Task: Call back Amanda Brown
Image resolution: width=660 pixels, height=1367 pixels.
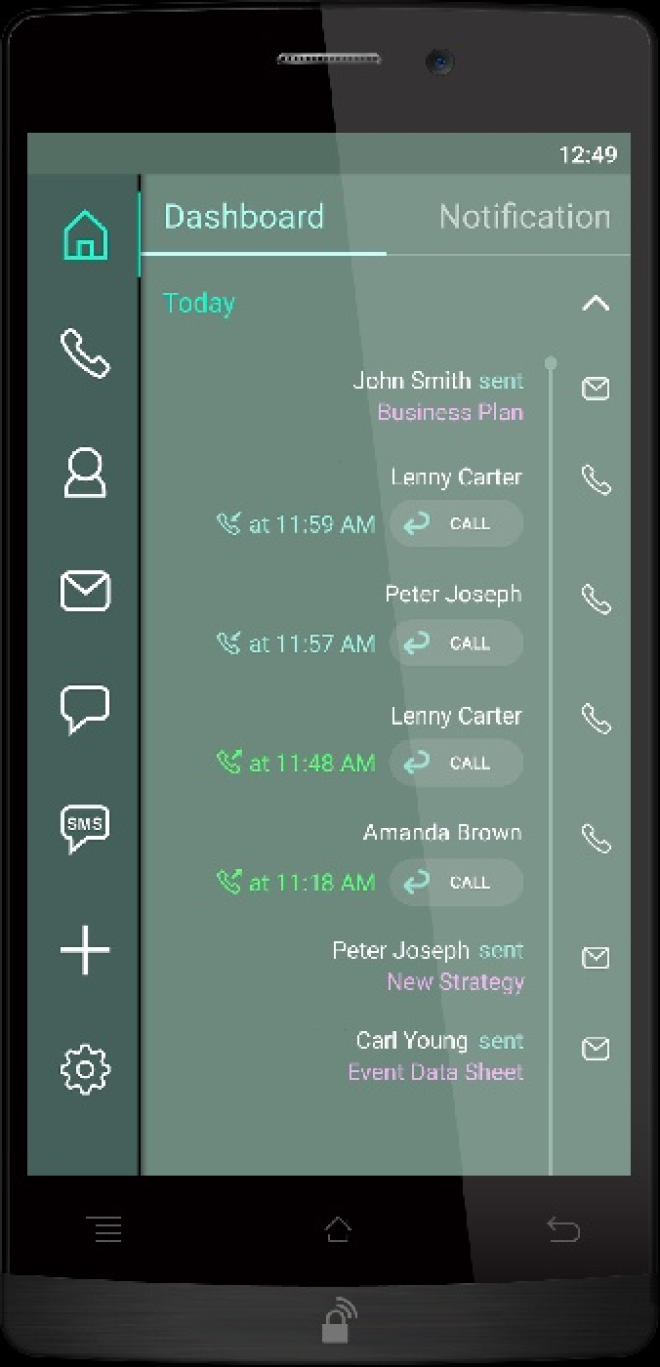Action: [x=456, y=882]
